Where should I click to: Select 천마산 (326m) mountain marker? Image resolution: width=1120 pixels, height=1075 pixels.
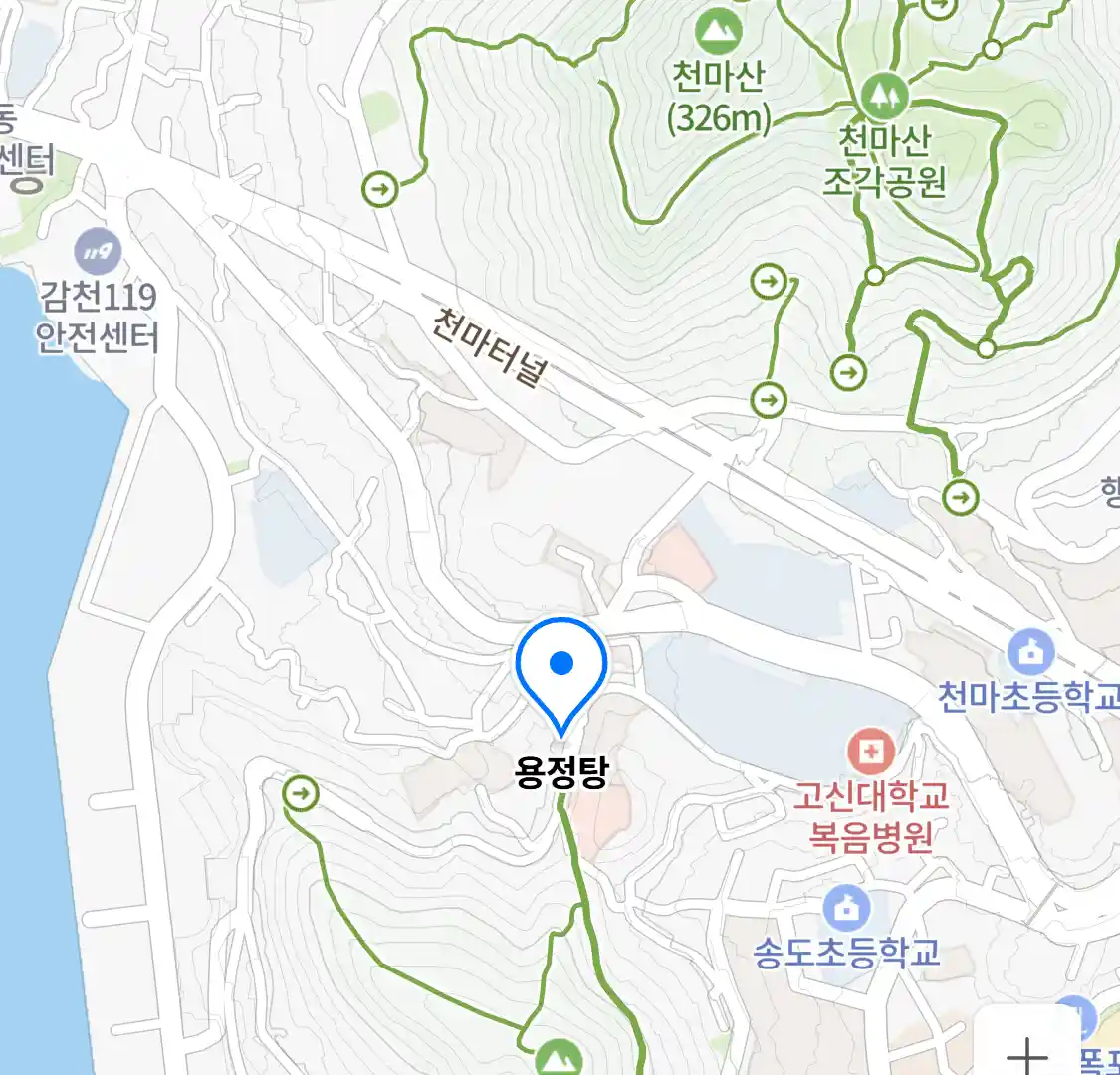point(718,31)
